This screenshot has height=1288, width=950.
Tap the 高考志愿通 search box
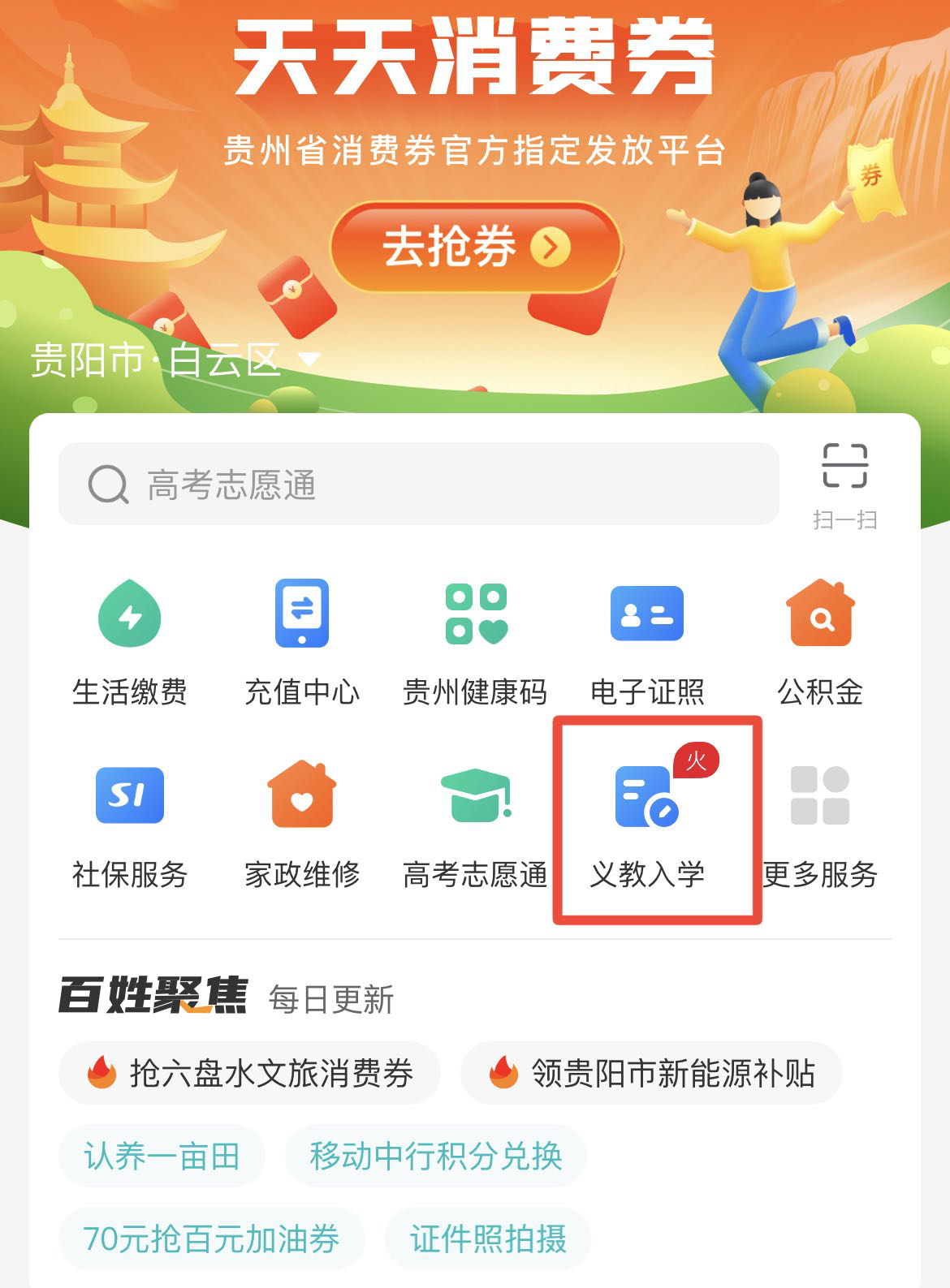click(x=418, y=485)
